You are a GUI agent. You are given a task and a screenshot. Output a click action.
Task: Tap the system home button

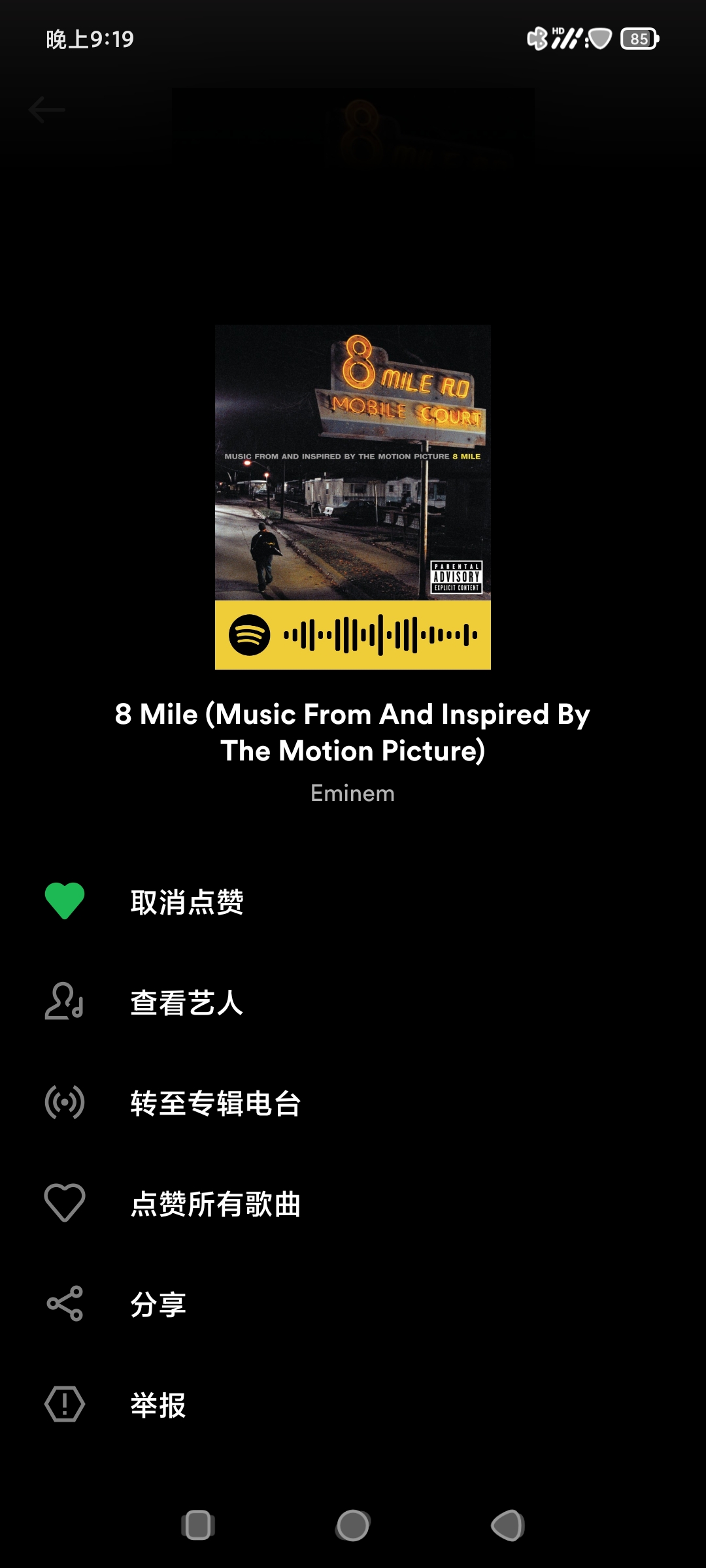point(353,1526)
